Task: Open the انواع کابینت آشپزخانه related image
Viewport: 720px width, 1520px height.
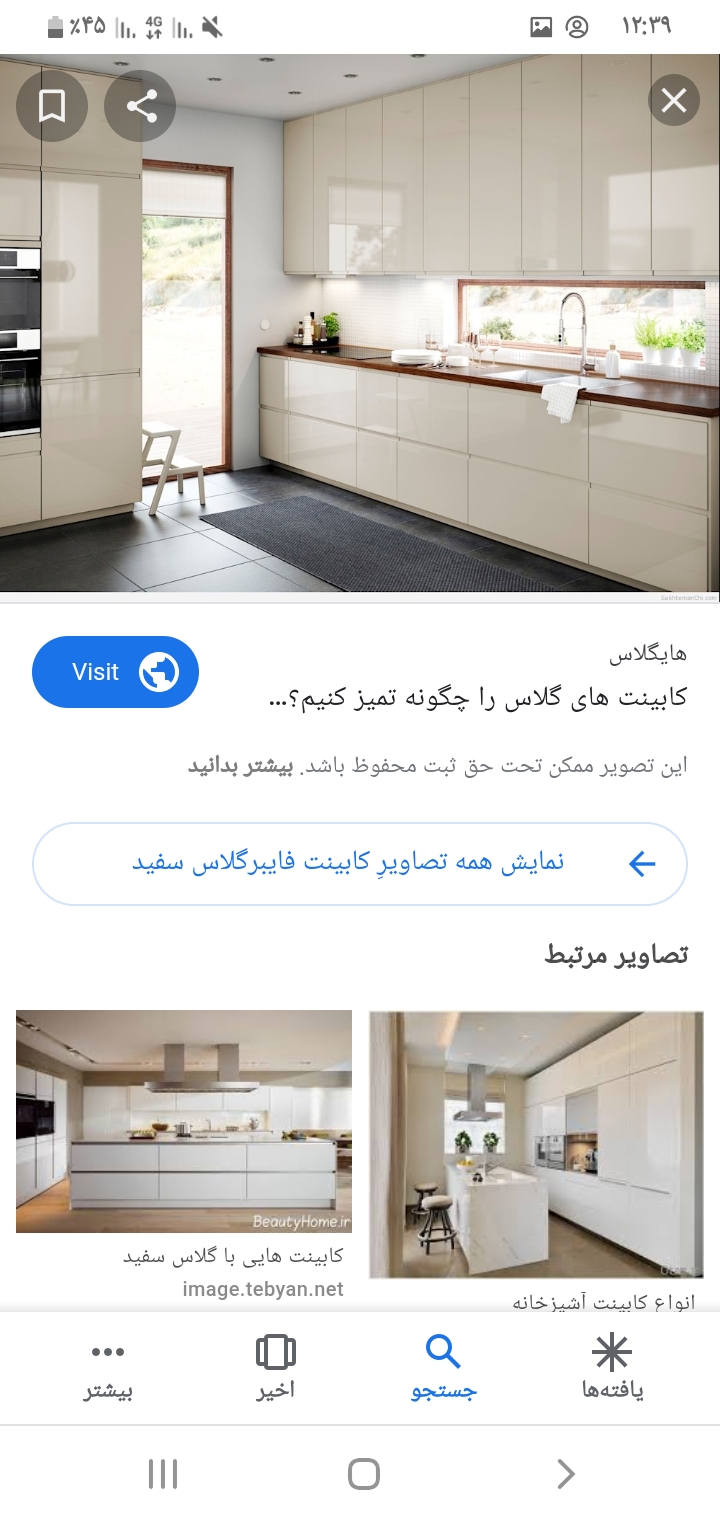Action: 535,1145
